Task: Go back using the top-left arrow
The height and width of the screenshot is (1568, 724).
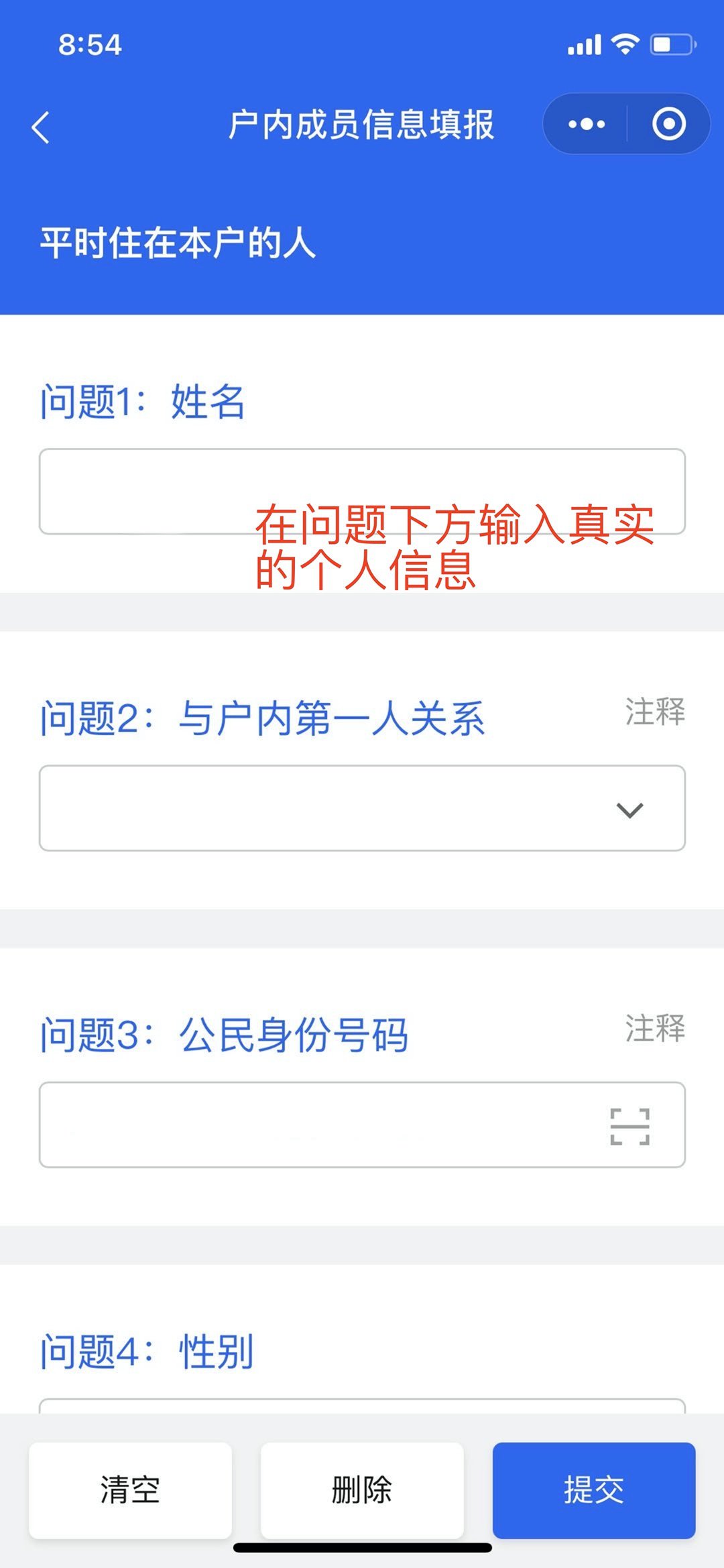Action: pos(41,127)
